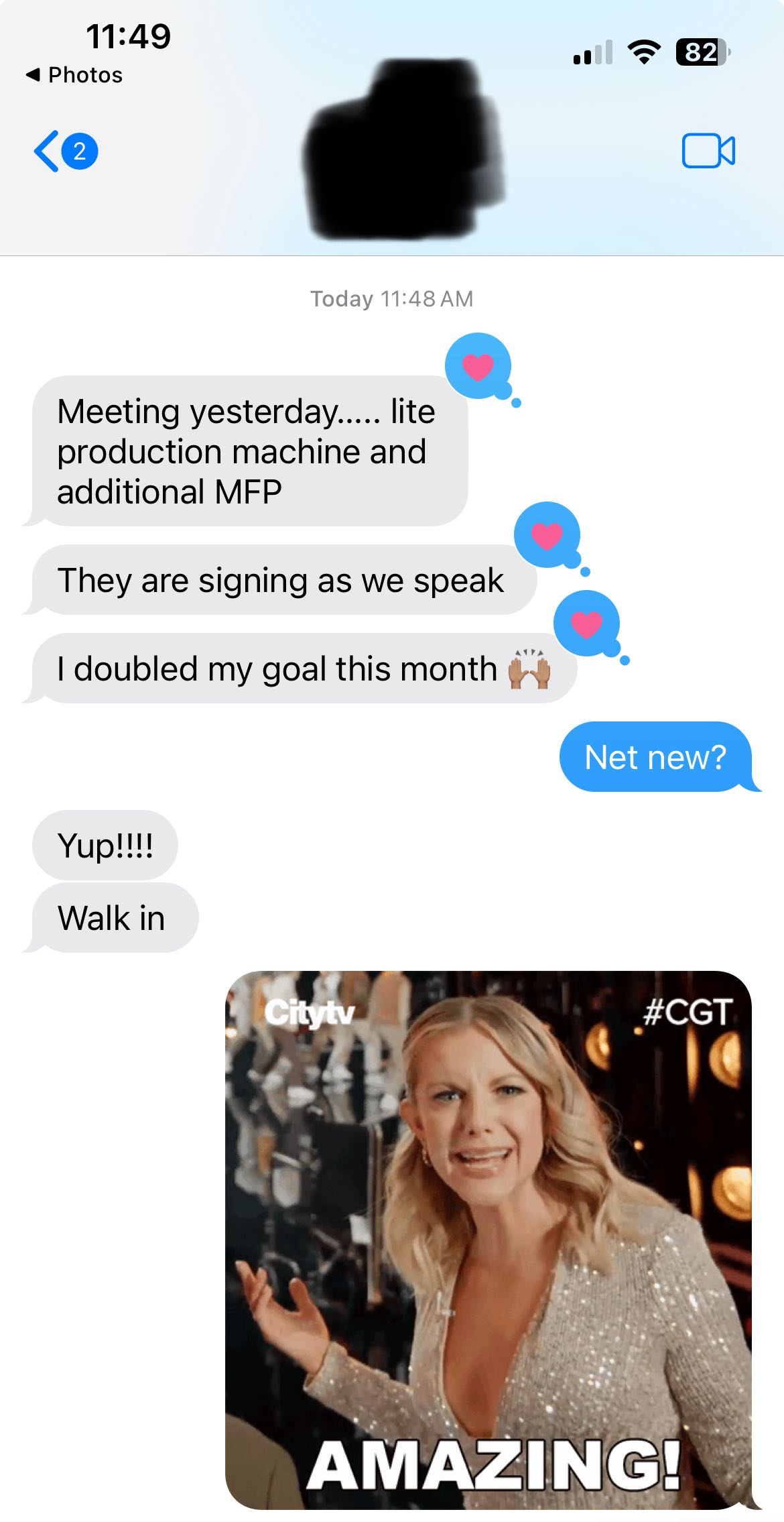The image size is (784, 1522).
Task: Open the contact details at top
Action: (x=403, y=150)
